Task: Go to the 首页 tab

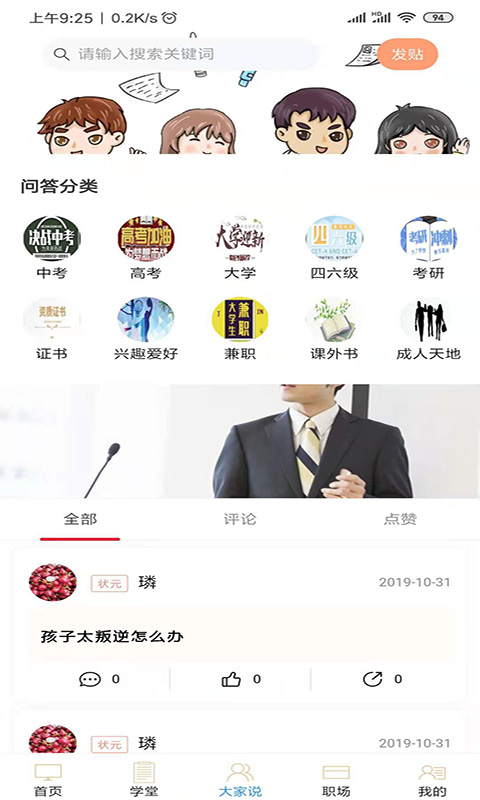Action: [48, 780]
